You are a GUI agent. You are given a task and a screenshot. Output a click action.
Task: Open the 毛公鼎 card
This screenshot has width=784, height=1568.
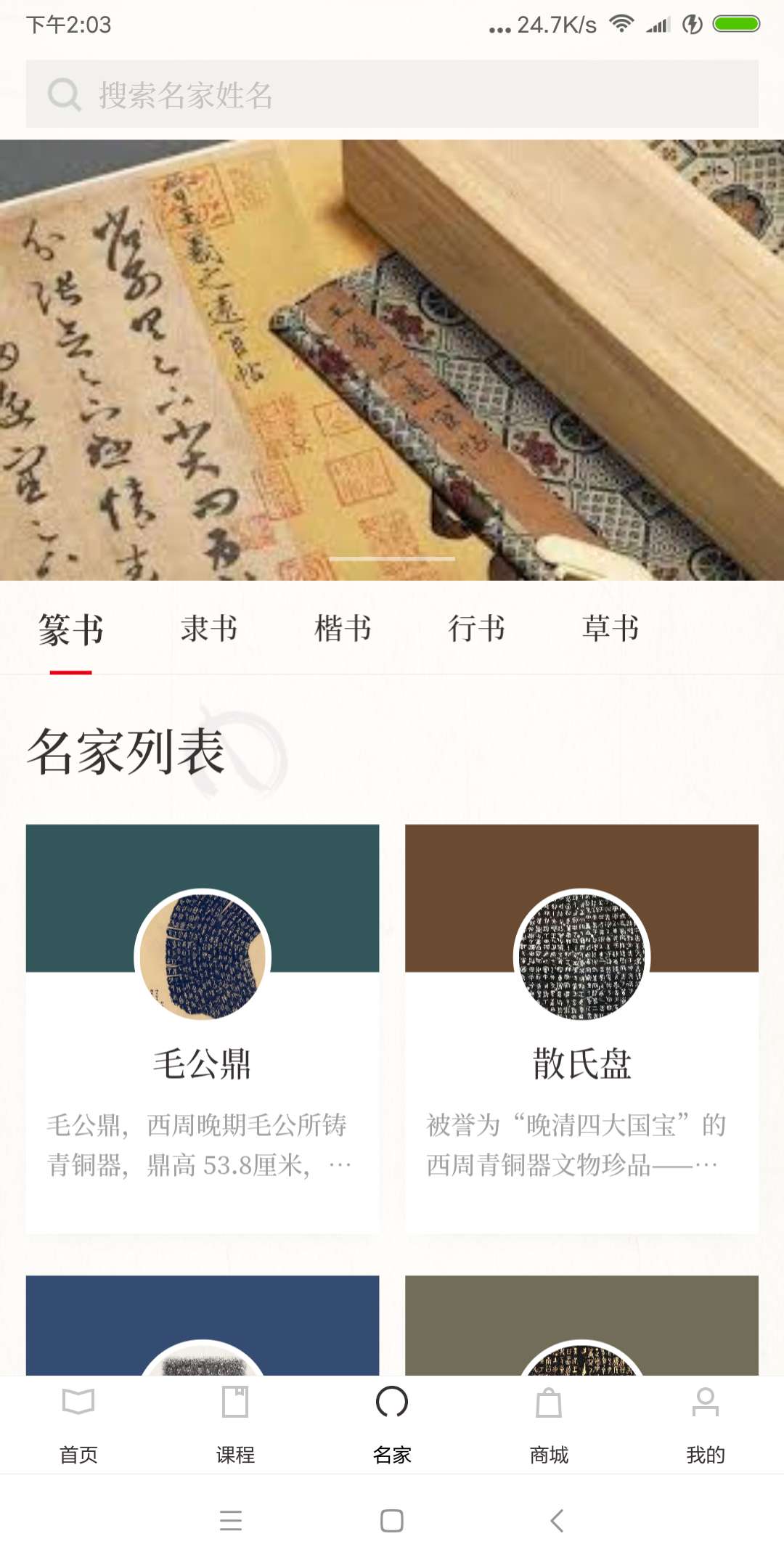(203, 1029)
